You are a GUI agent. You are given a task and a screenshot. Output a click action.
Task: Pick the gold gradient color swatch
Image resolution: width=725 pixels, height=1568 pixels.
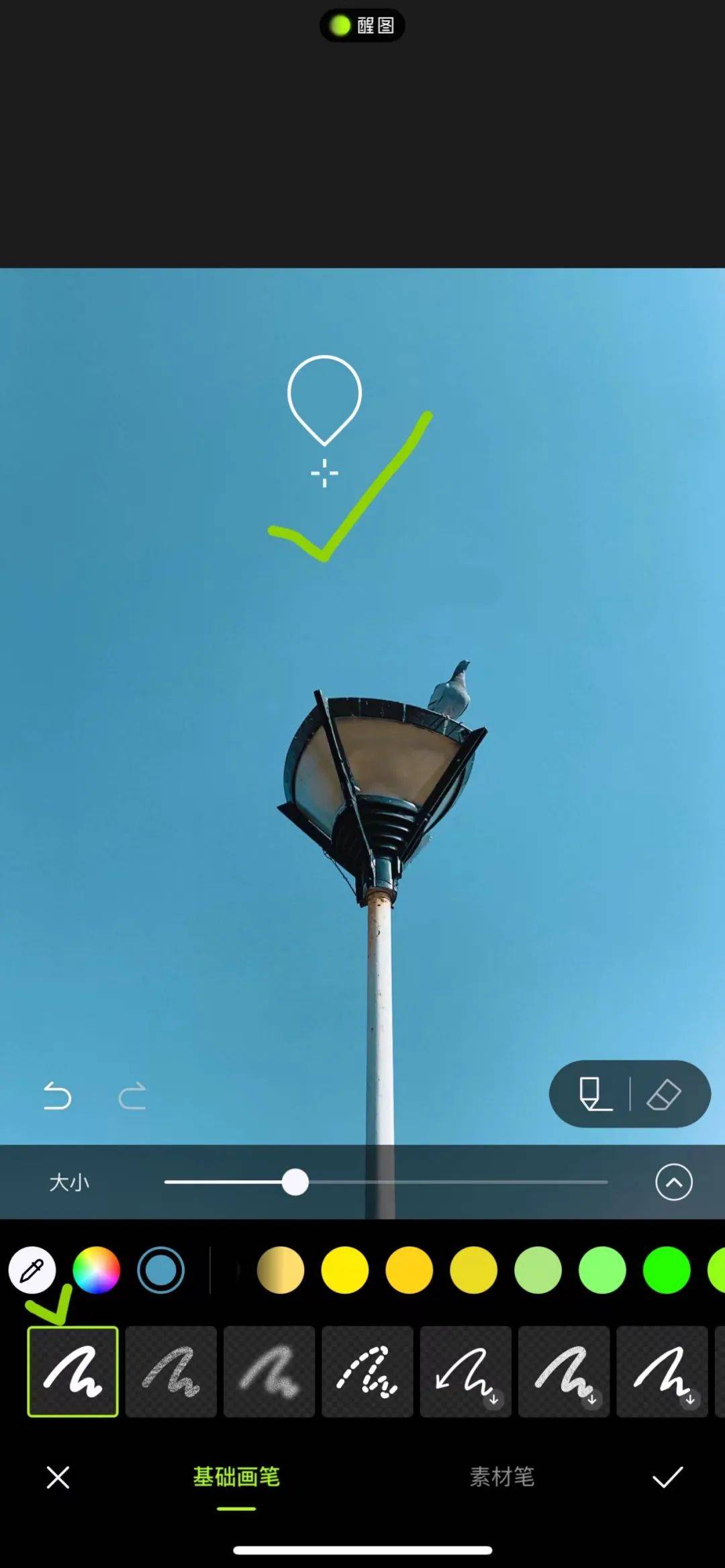click(281, 1270)
